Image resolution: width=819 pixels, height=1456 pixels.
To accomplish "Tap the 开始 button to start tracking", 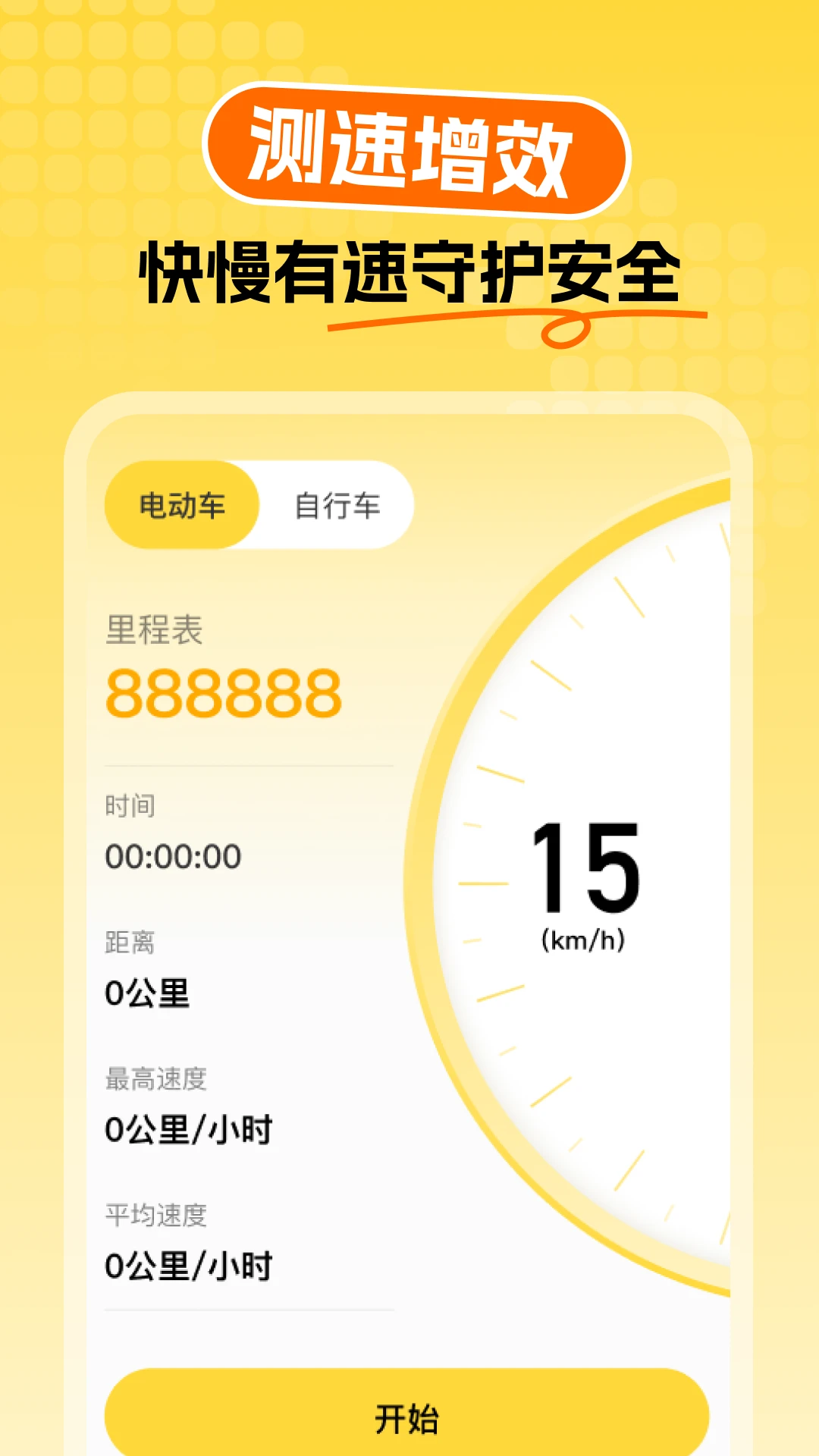I will [x=409, y=1417].
